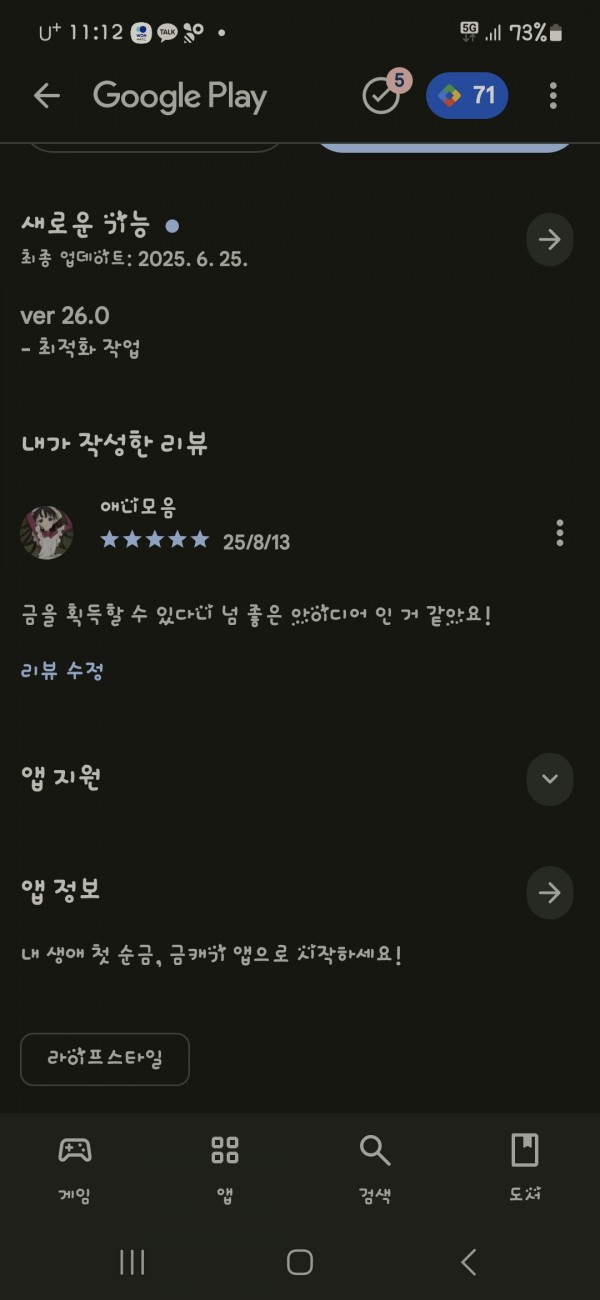
Task: Go back using the app bar arrow
Action: (x=47, y=96)
